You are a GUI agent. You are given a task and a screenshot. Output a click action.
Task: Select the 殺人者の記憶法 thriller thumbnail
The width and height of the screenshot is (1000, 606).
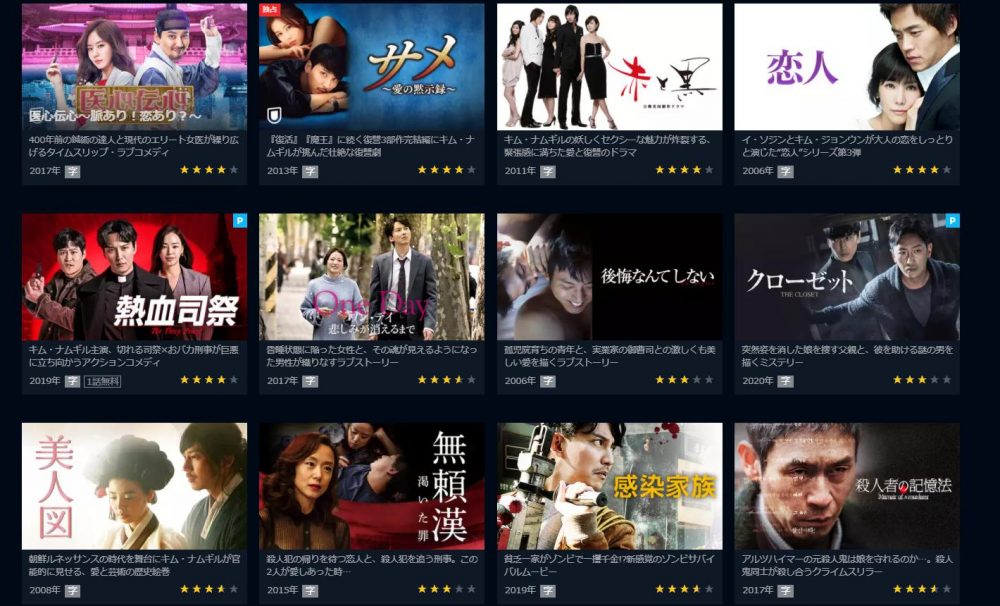[846, 486]
